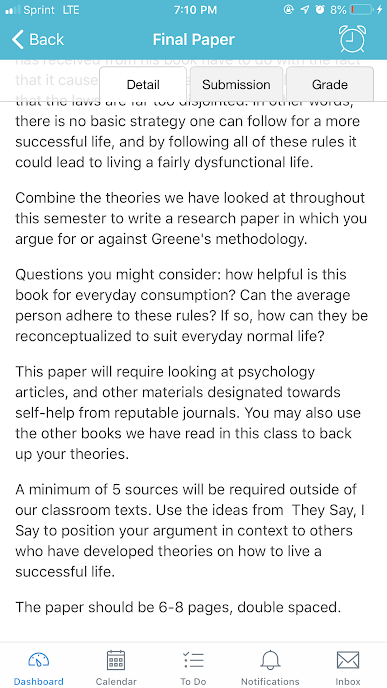
Task: Open the Dashboard tab
Action: (x=39, y=667)
